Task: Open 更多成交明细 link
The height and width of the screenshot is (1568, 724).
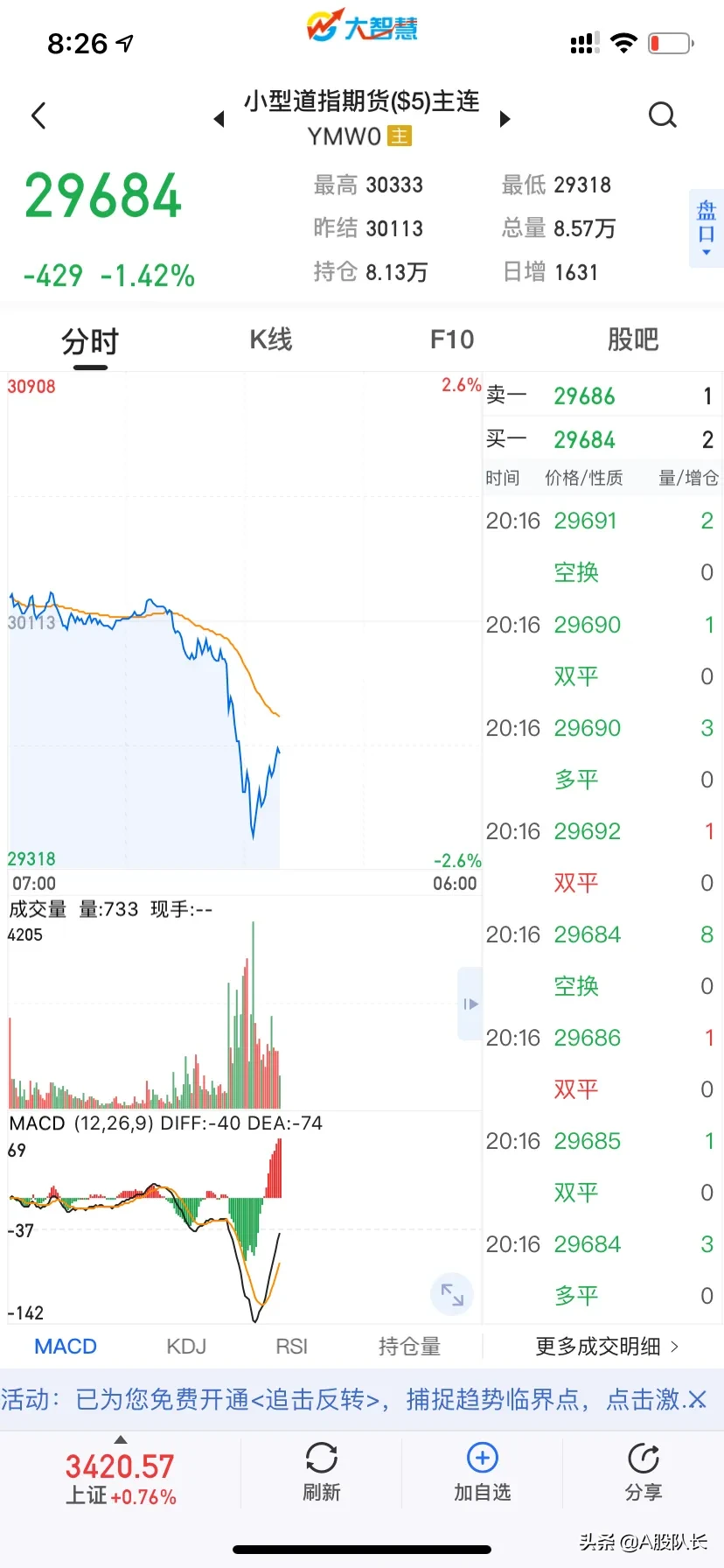Action: (x=607, y=1347)
